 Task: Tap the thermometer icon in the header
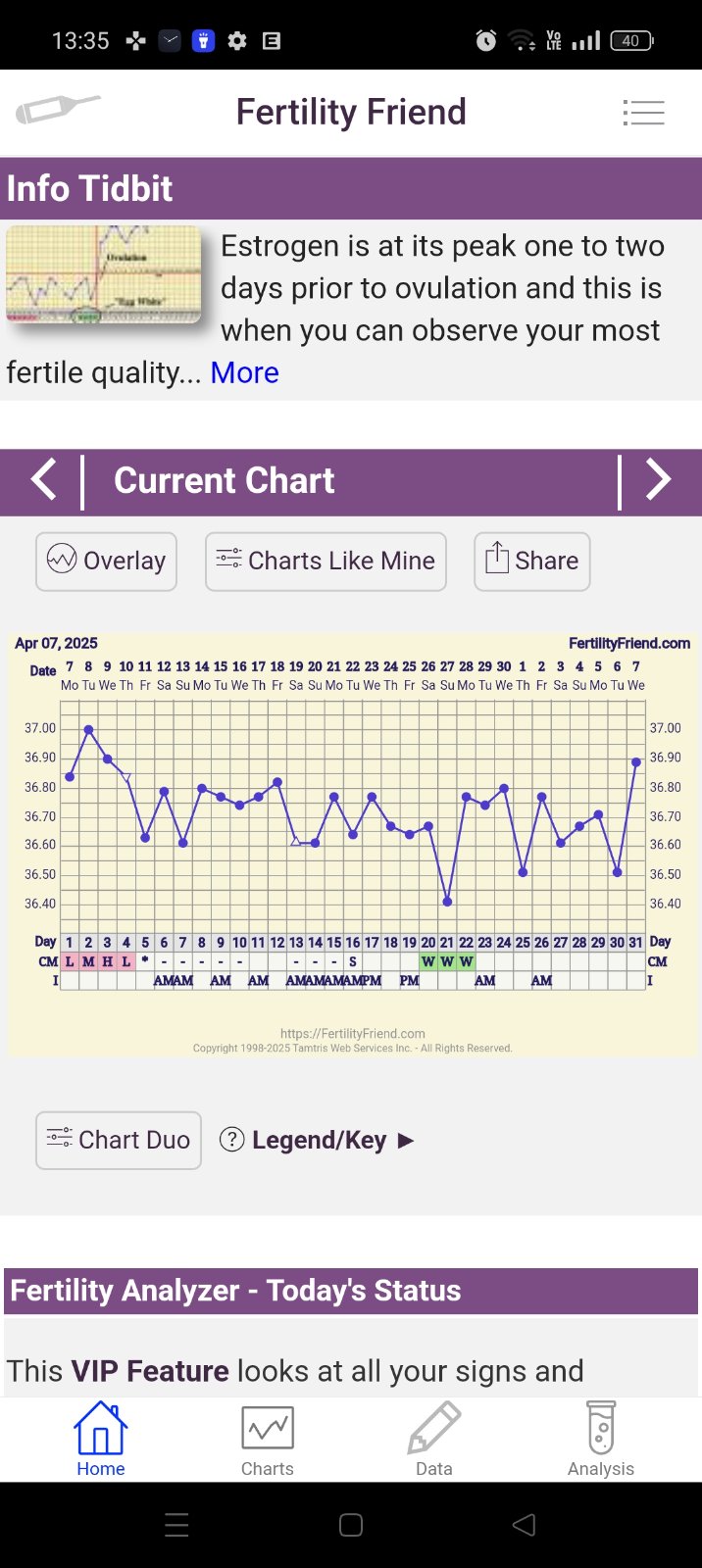click(x=58, y=110)
